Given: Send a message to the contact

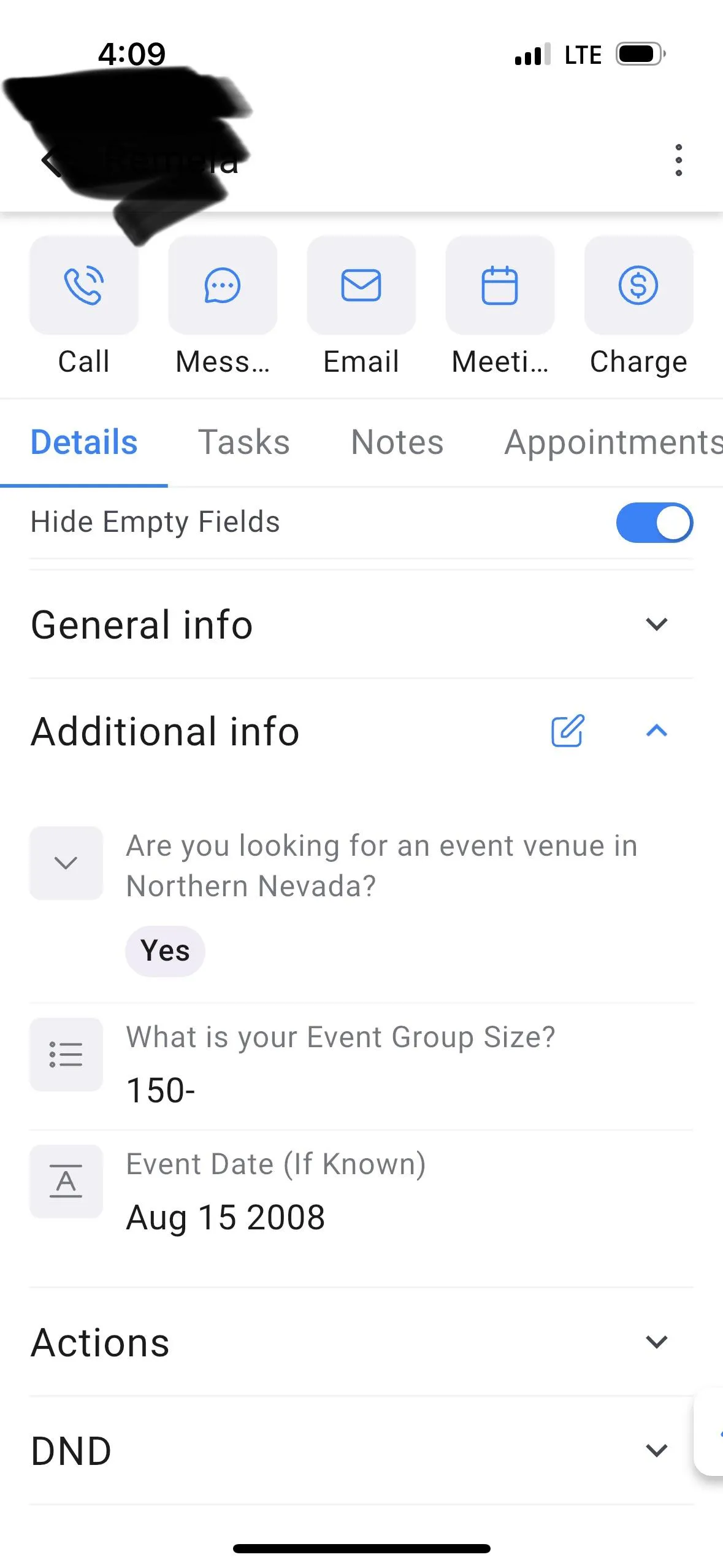Looking at the screenshot, I should coord(223,286).
